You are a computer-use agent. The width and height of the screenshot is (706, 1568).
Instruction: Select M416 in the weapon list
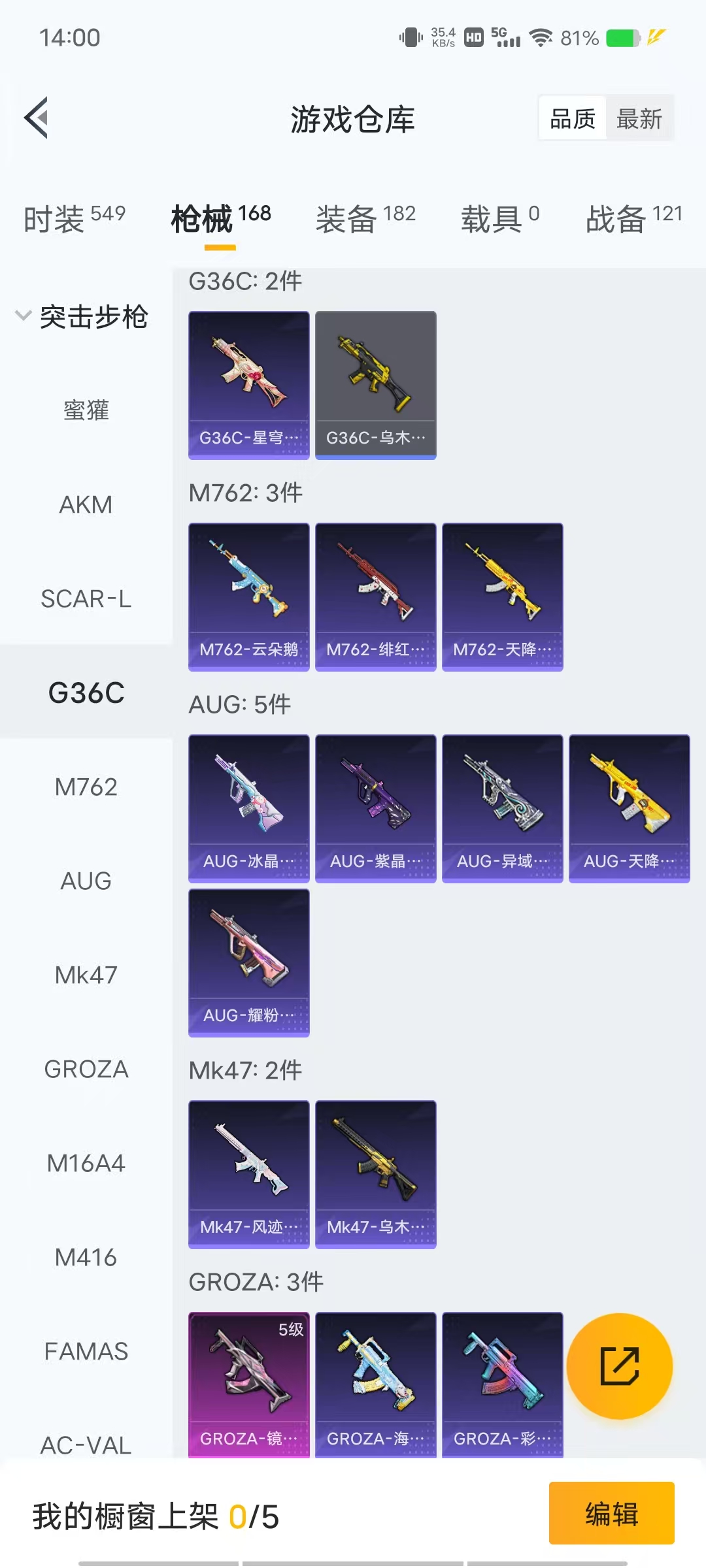pyautogui.click(x=86, y=1258)
